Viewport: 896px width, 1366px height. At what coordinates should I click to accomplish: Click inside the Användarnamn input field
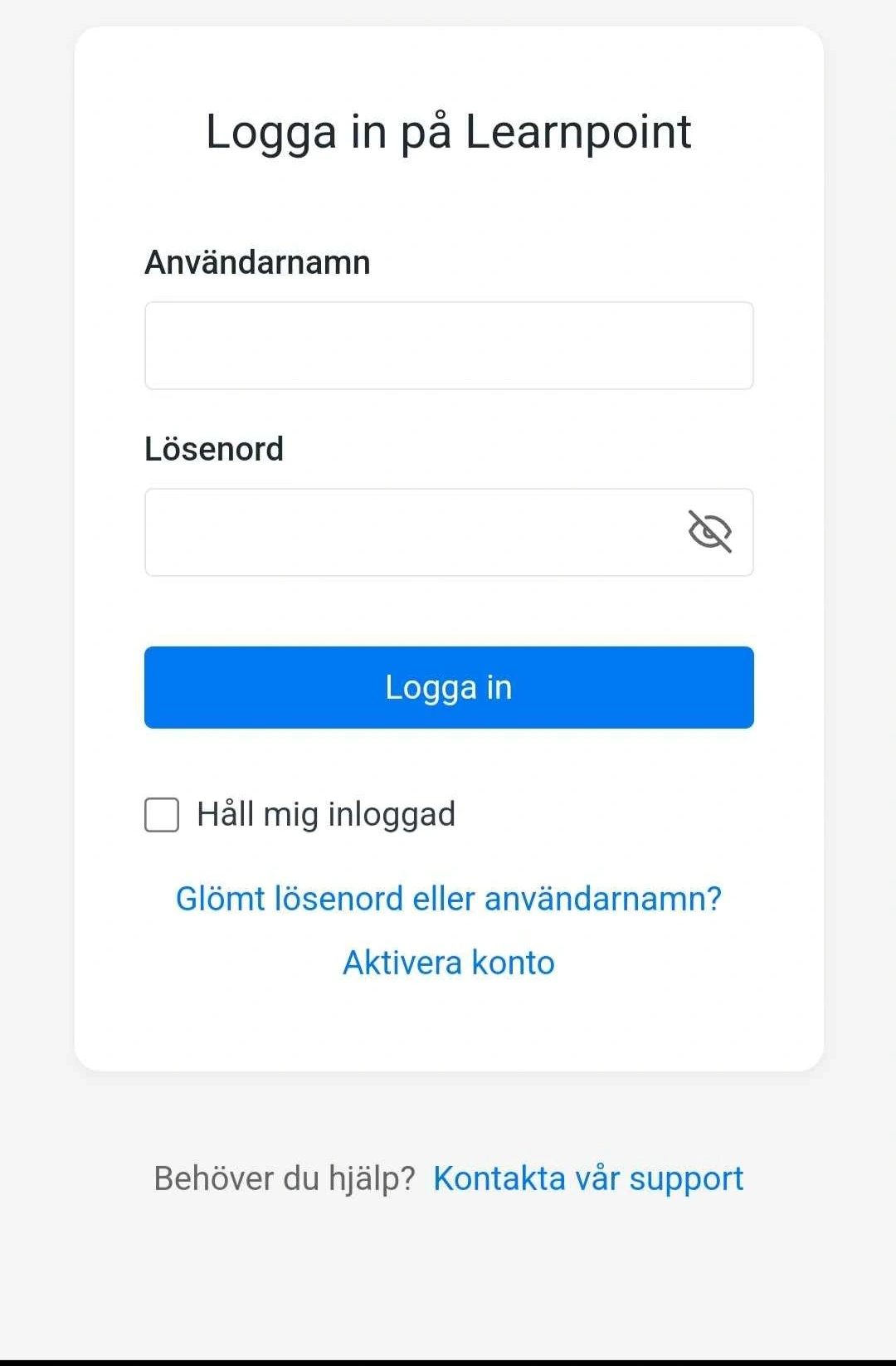[x=448, y=345]
